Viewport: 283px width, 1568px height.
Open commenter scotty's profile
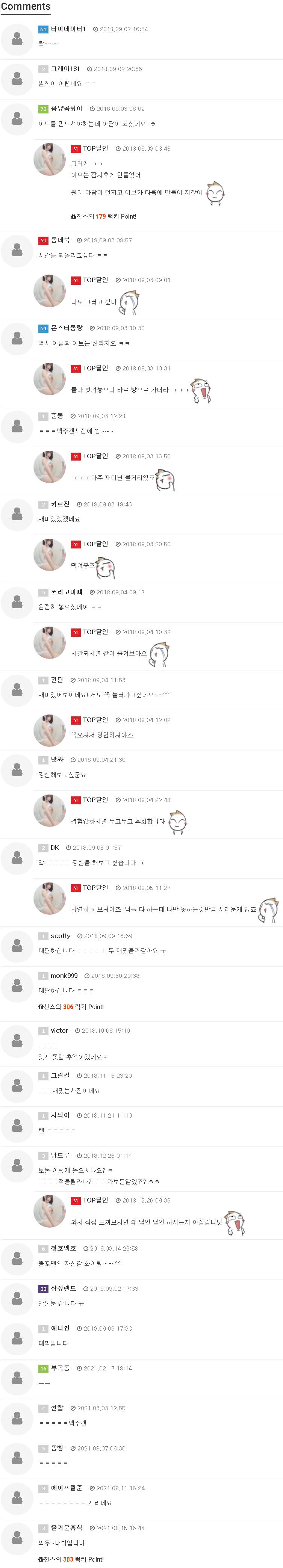click(x=60, y=935)
